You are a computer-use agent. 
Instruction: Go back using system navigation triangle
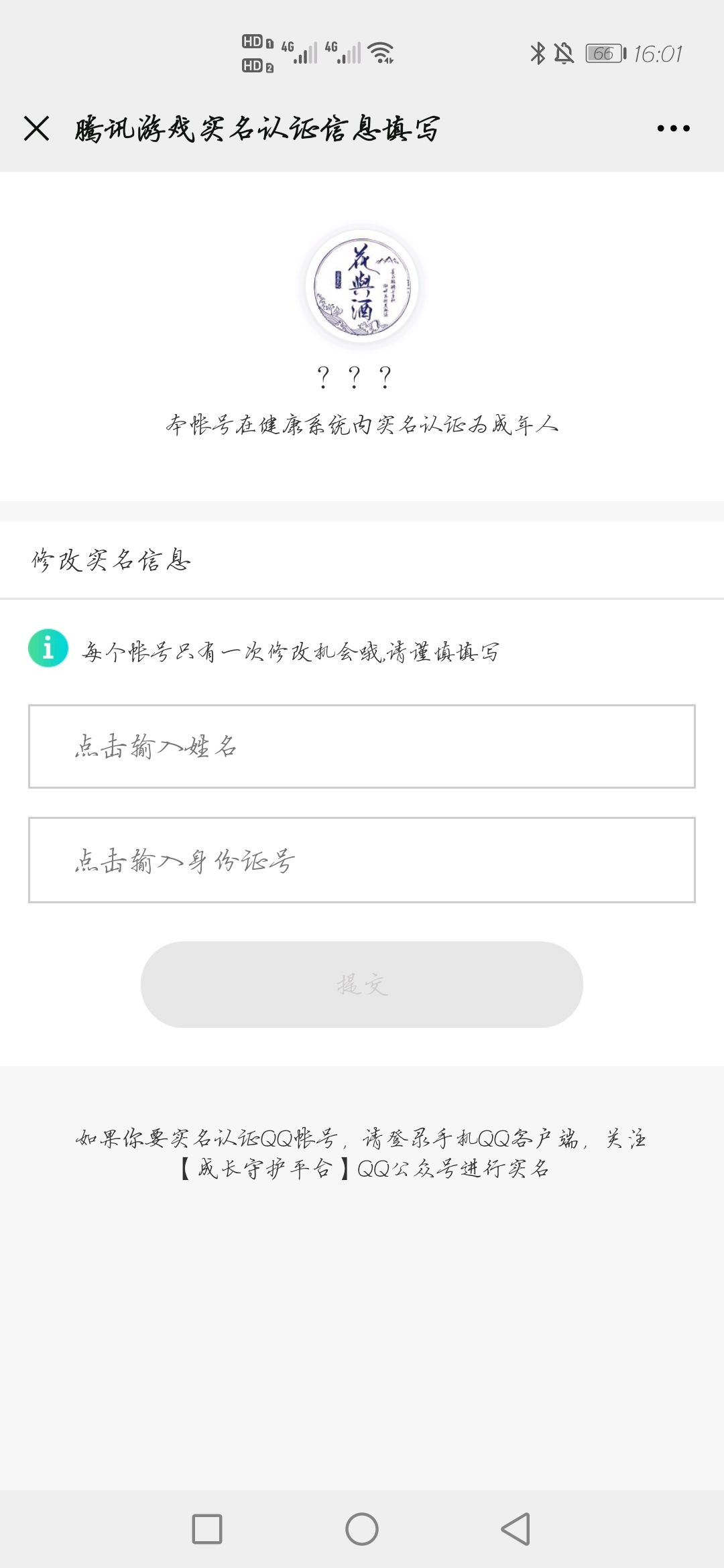(x=516, y=1529)
